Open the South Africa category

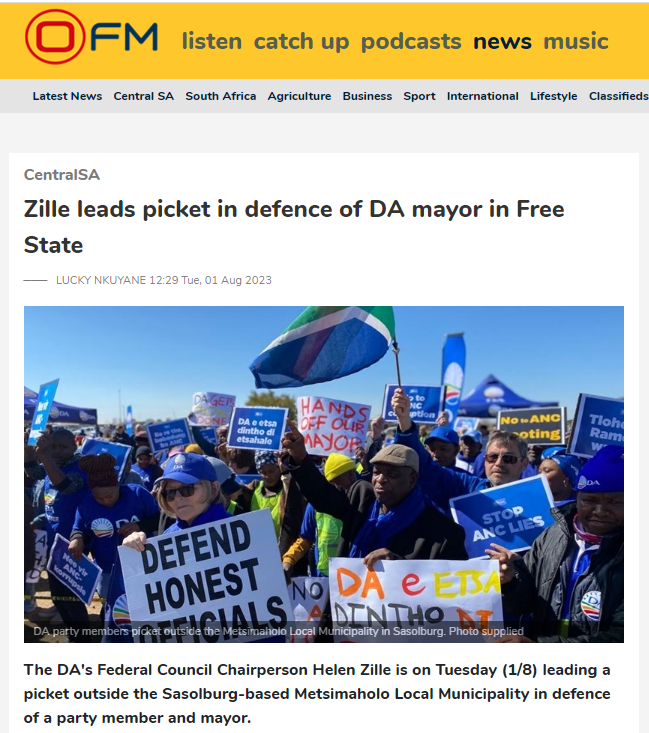(x=221, y=96)
